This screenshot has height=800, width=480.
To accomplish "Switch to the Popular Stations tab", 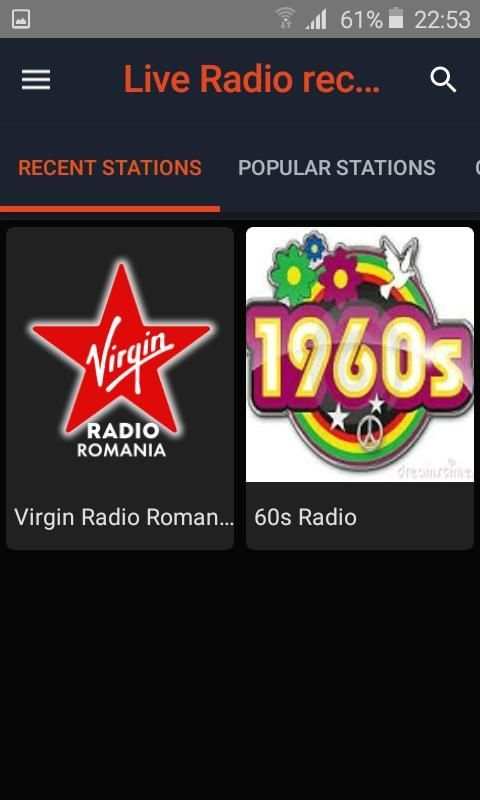I will (337, 168).
